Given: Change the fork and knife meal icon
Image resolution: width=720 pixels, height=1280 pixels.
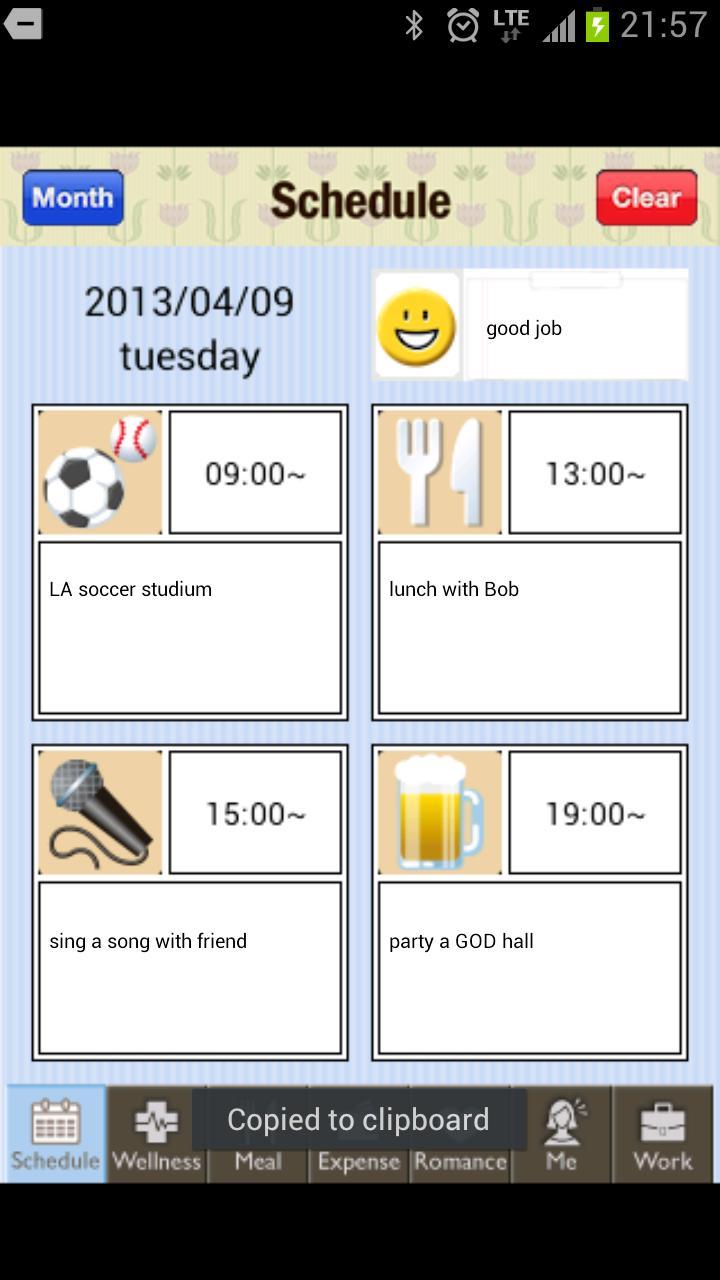Looking at the screenshot, I should click(439, 472).
